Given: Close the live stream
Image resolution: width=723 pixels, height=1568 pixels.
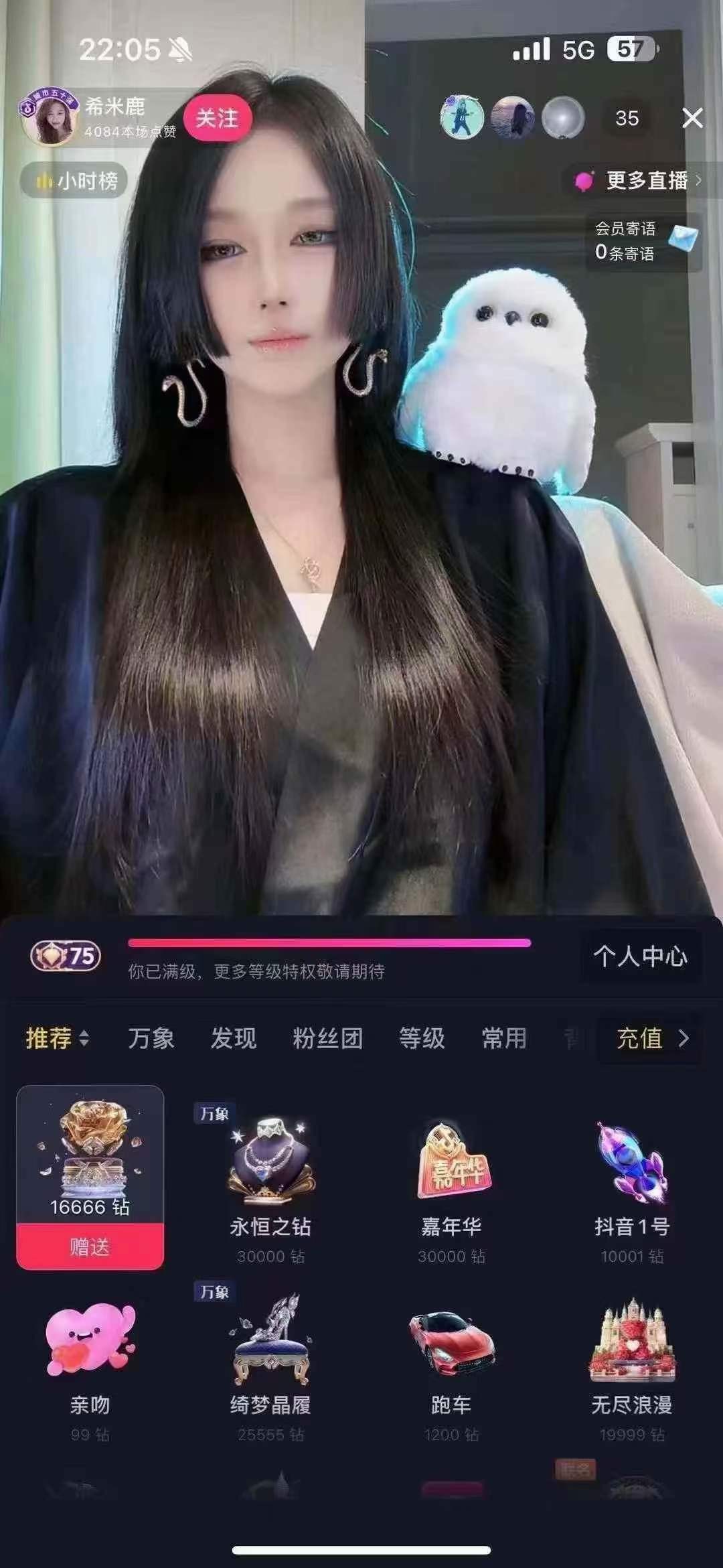Looking at the screenshot, I should (692, 118).
